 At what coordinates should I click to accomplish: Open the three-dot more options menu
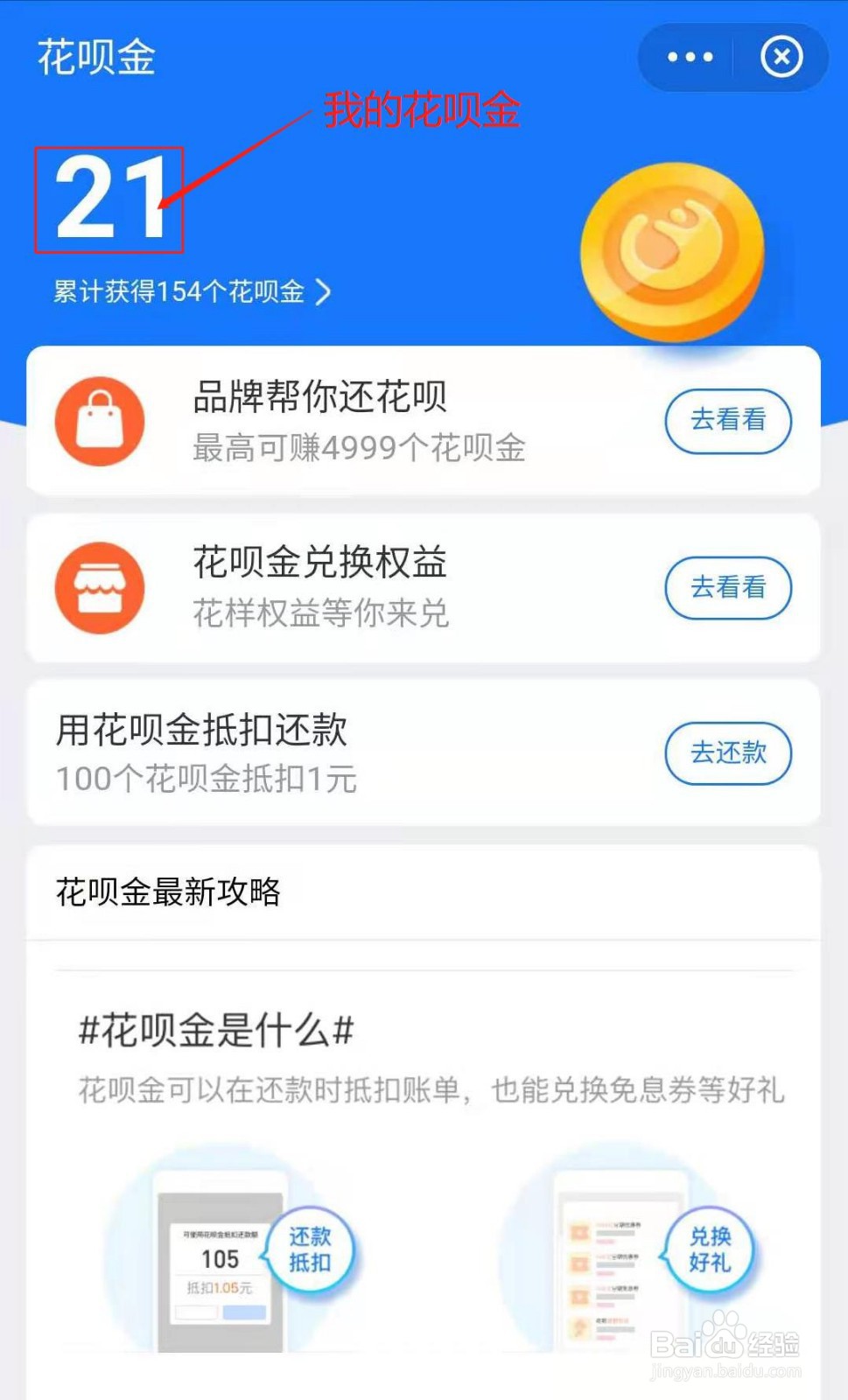pos(690,58)
